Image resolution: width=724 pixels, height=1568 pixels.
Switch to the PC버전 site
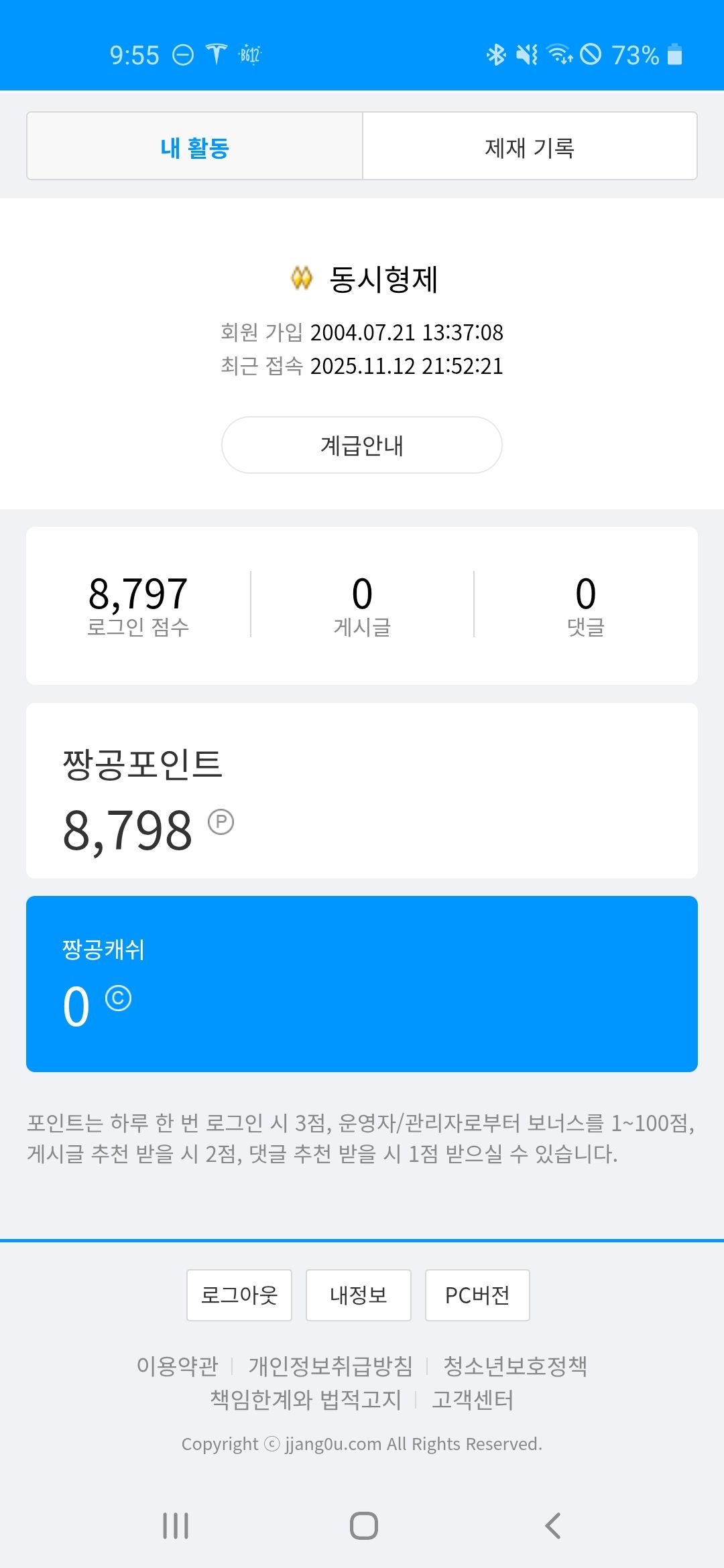(x=477, y=1295)
